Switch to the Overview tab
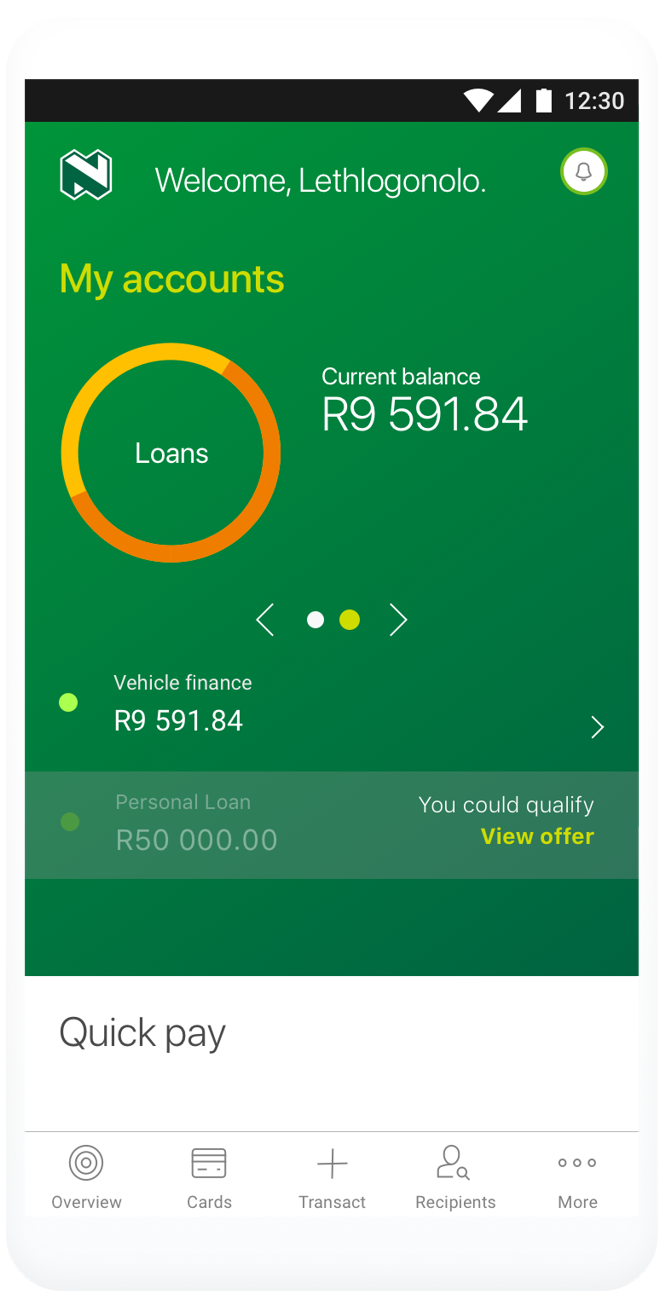The height and width of the screenshot is (1298, 664). pos(87,1177)
